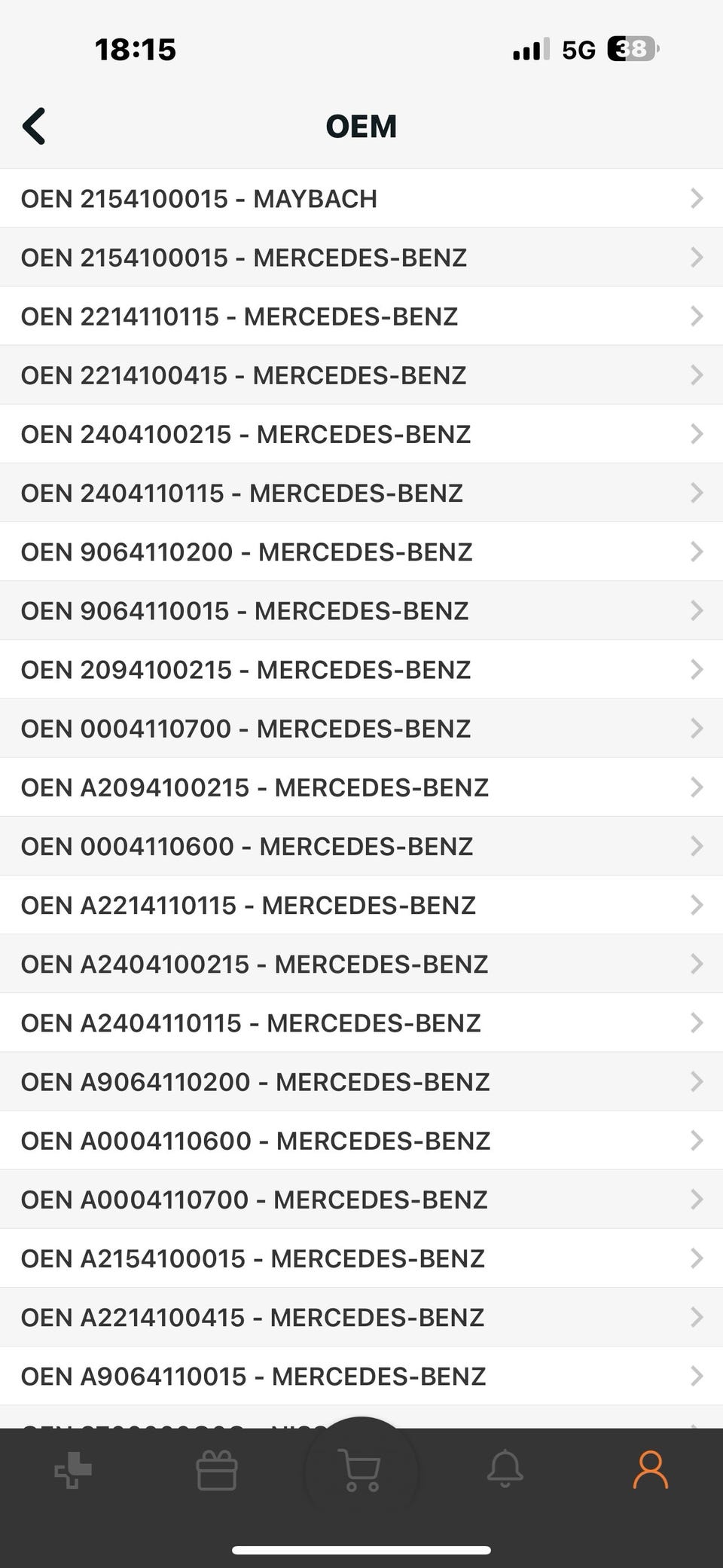Open OEN A2094100215 - MERCEDES-BENZ
Image resolution: width=723 pixels, height=1568 pixels.
pyautogui.click(x=361, y=787)
